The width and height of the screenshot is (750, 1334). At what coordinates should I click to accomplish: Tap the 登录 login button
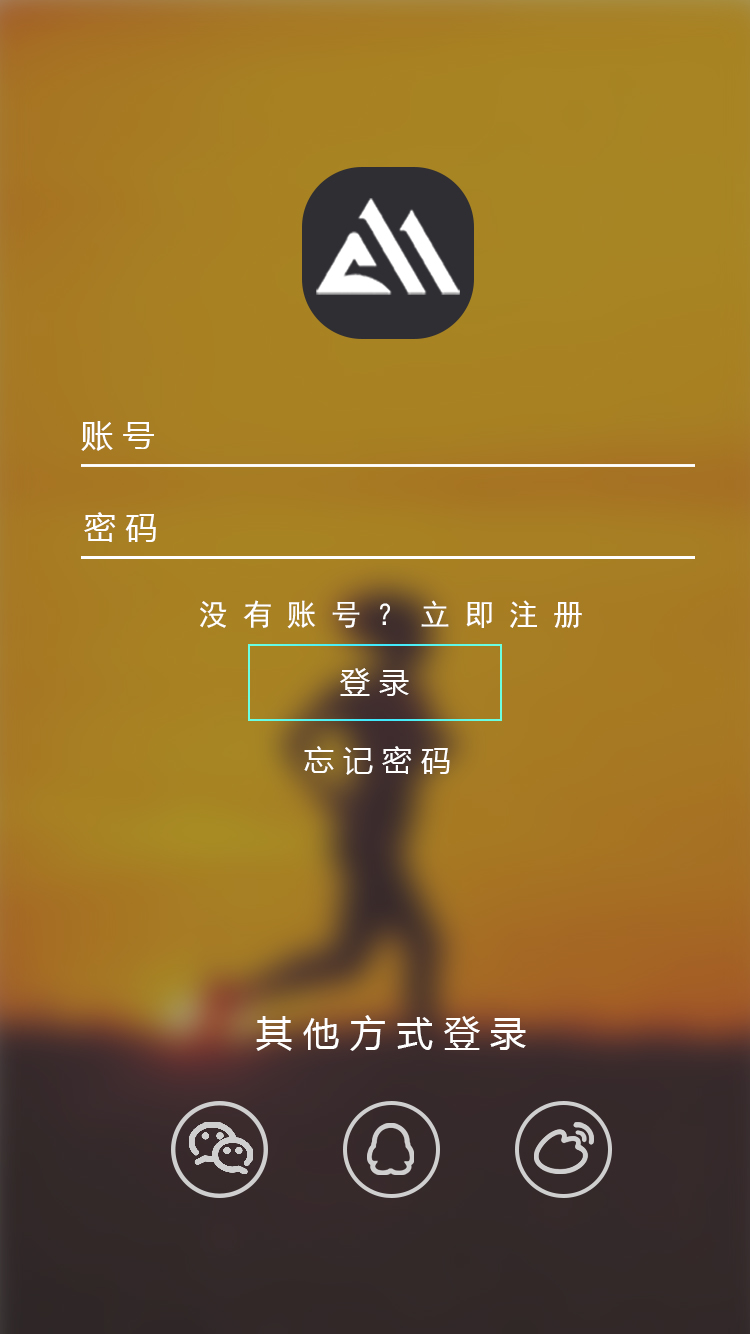click(375, 683)
